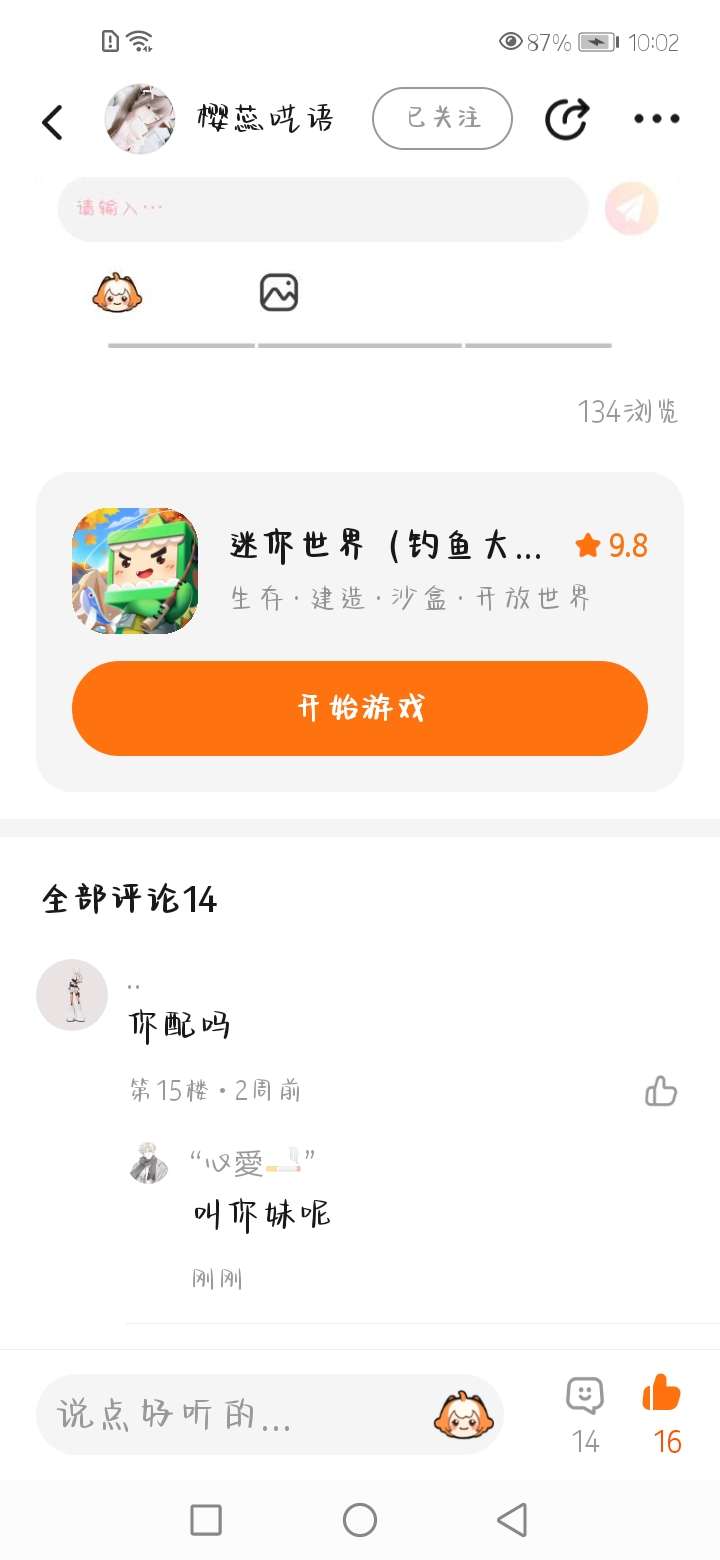Go back using the top-left arrow
This screenshot has width=720, height=1560.
coord(52,121)
